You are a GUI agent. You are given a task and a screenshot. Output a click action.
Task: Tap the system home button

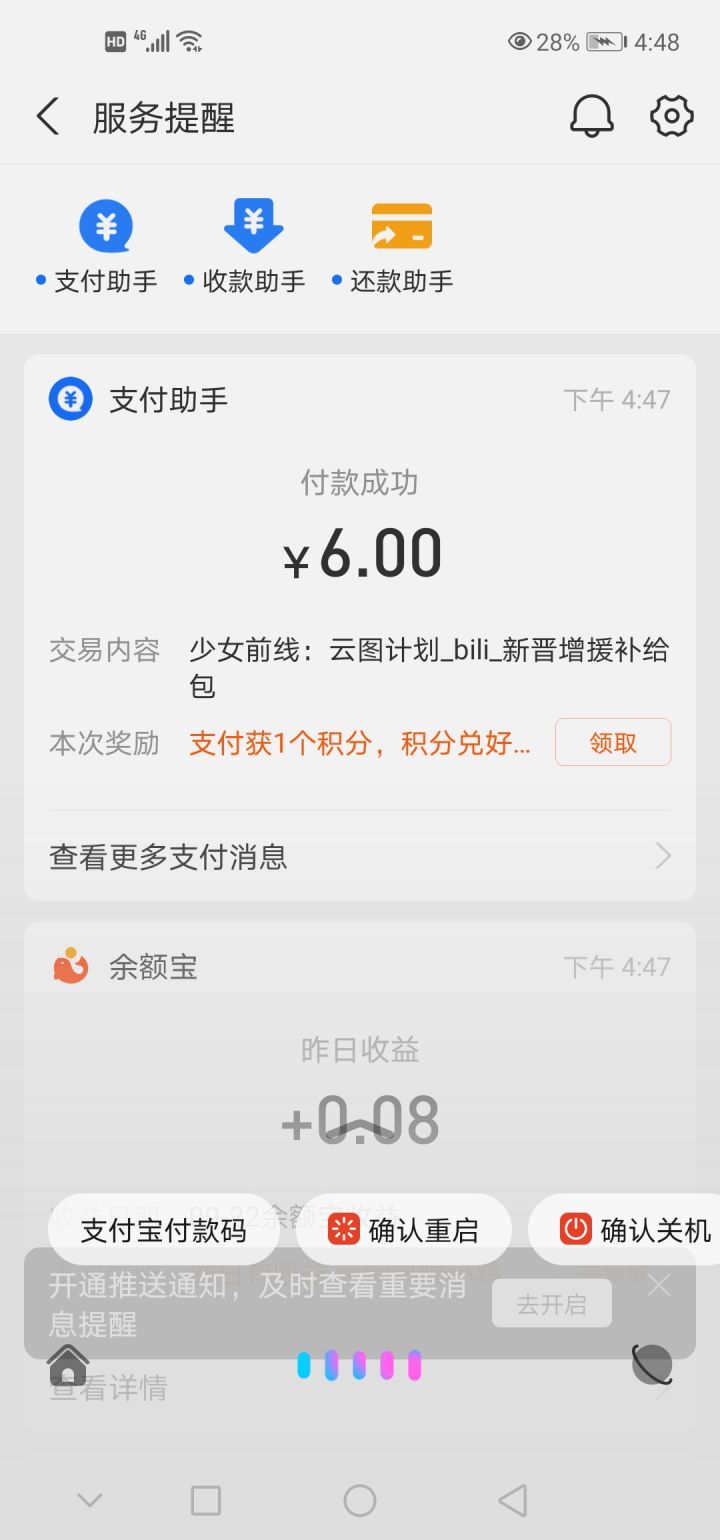[x=360, y=1500]
